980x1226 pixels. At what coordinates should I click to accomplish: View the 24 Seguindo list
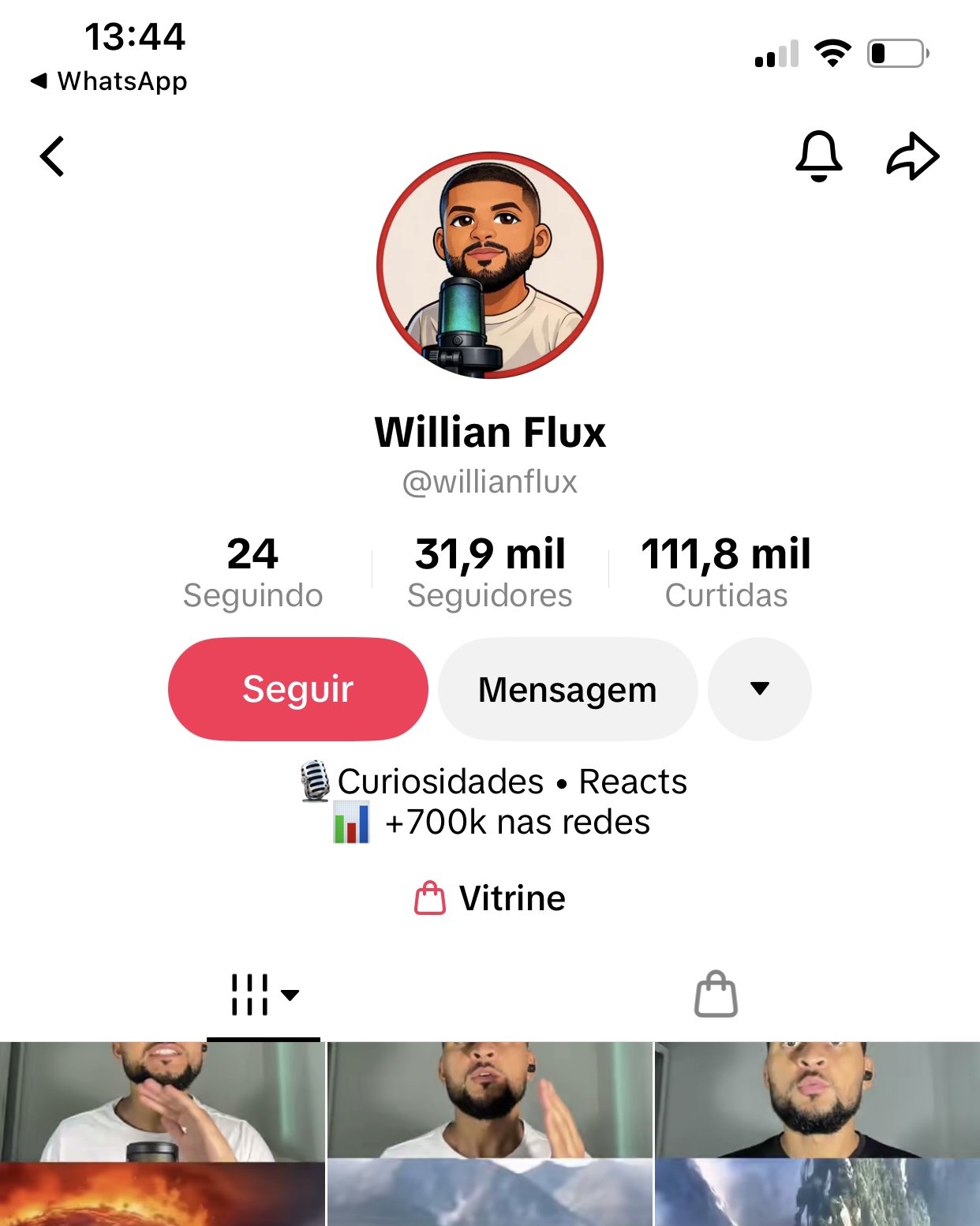coord(252,572)
